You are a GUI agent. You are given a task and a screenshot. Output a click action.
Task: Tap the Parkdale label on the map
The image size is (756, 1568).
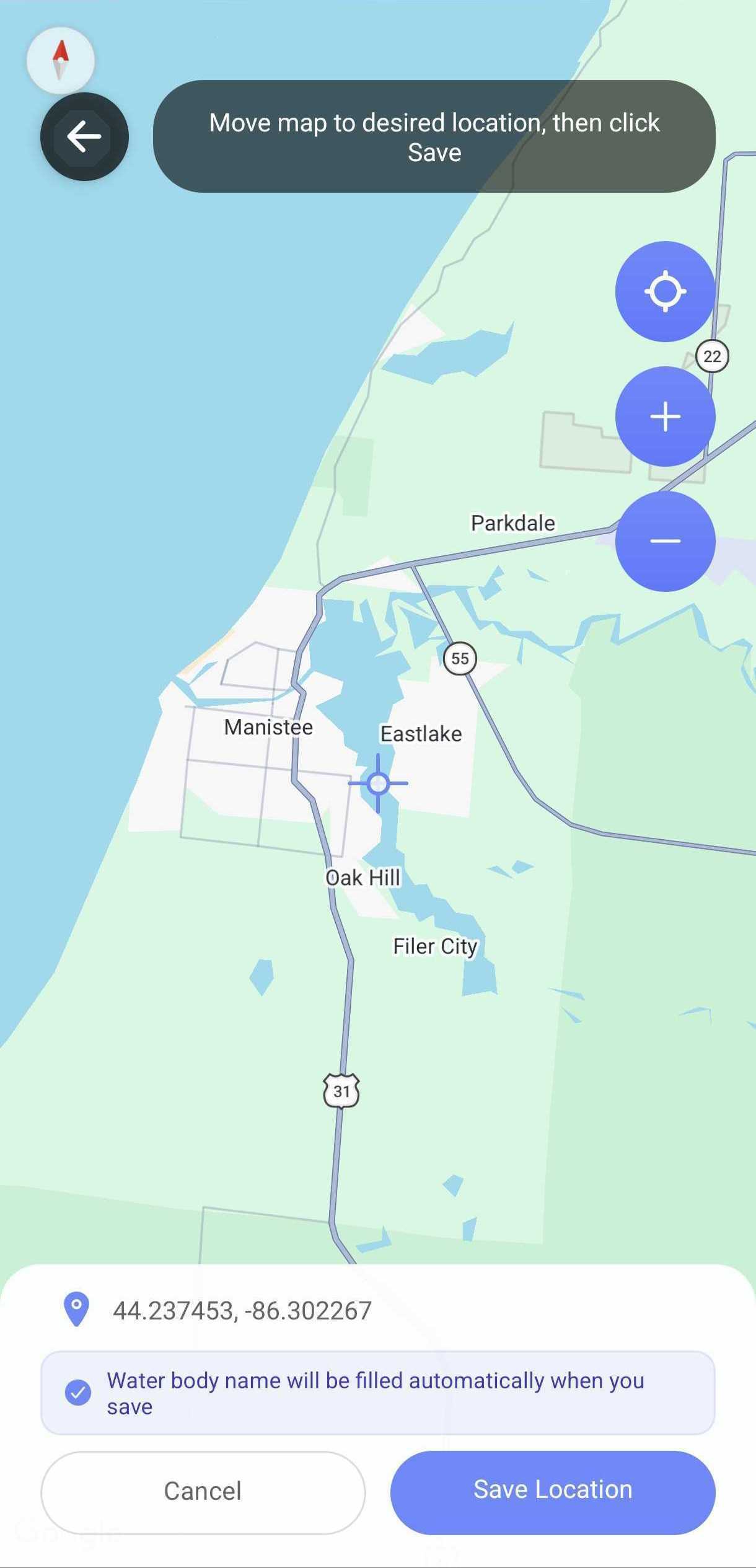[513, 522]
